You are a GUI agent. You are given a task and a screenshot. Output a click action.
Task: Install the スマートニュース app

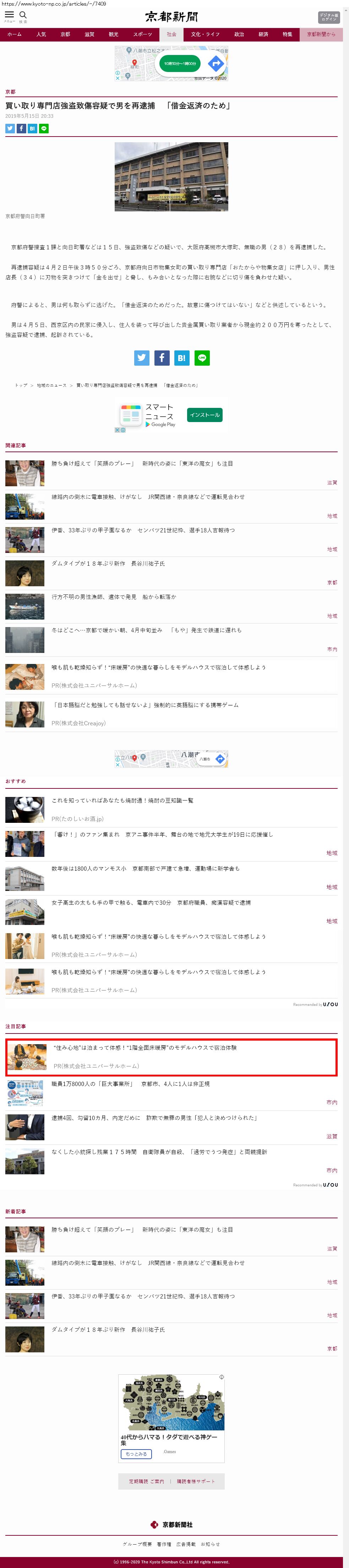205,415
